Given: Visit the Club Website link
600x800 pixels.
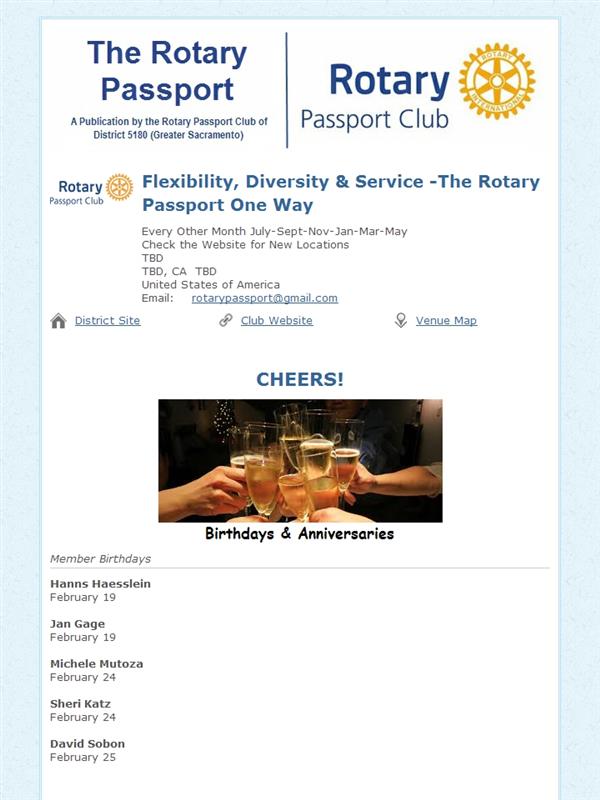Looking at the screenshot, I should pyautogui.click(x=277, y=320).
